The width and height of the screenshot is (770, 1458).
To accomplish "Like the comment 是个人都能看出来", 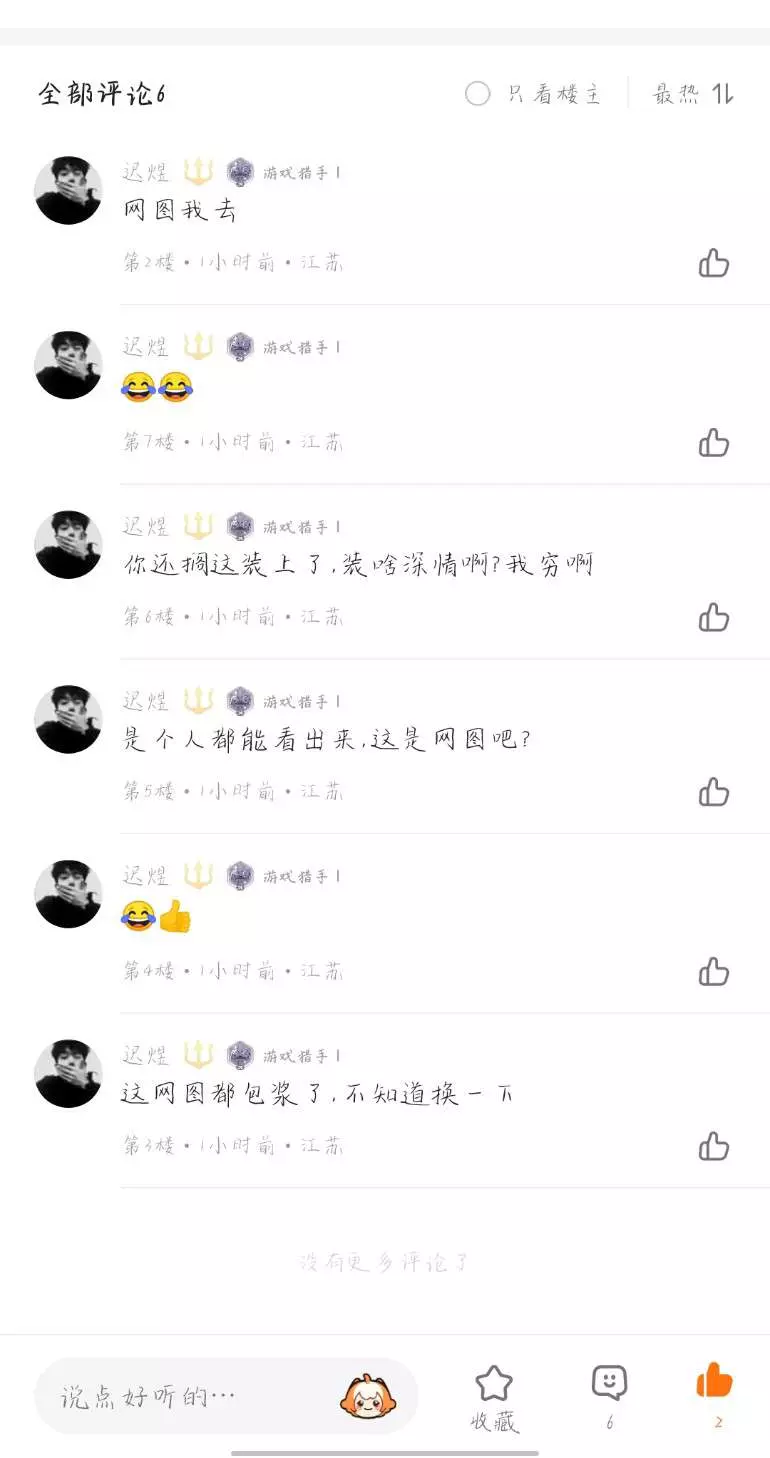I will (x=714, y=792).
